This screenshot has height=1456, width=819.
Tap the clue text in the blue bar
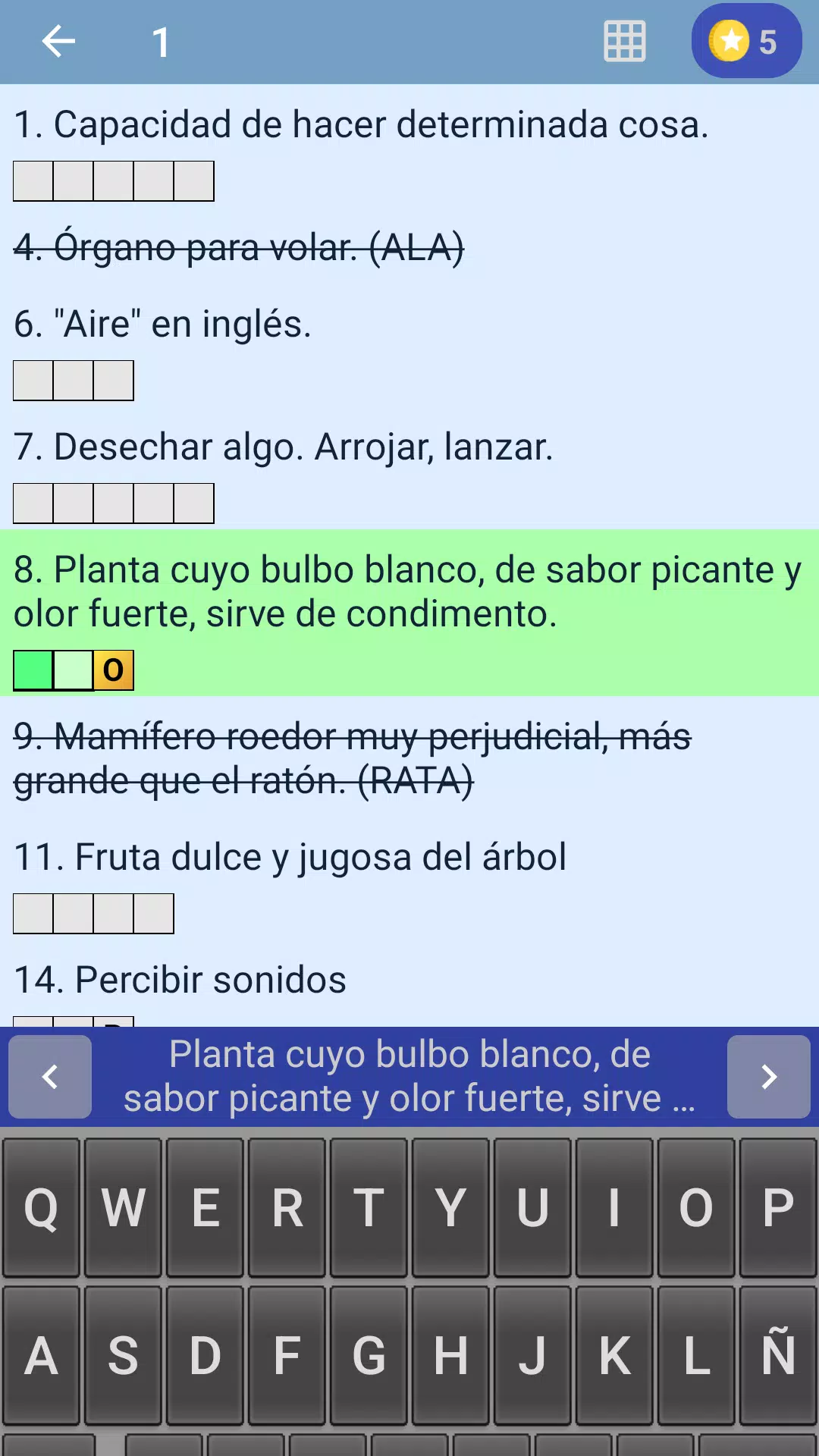[409, 1077]
